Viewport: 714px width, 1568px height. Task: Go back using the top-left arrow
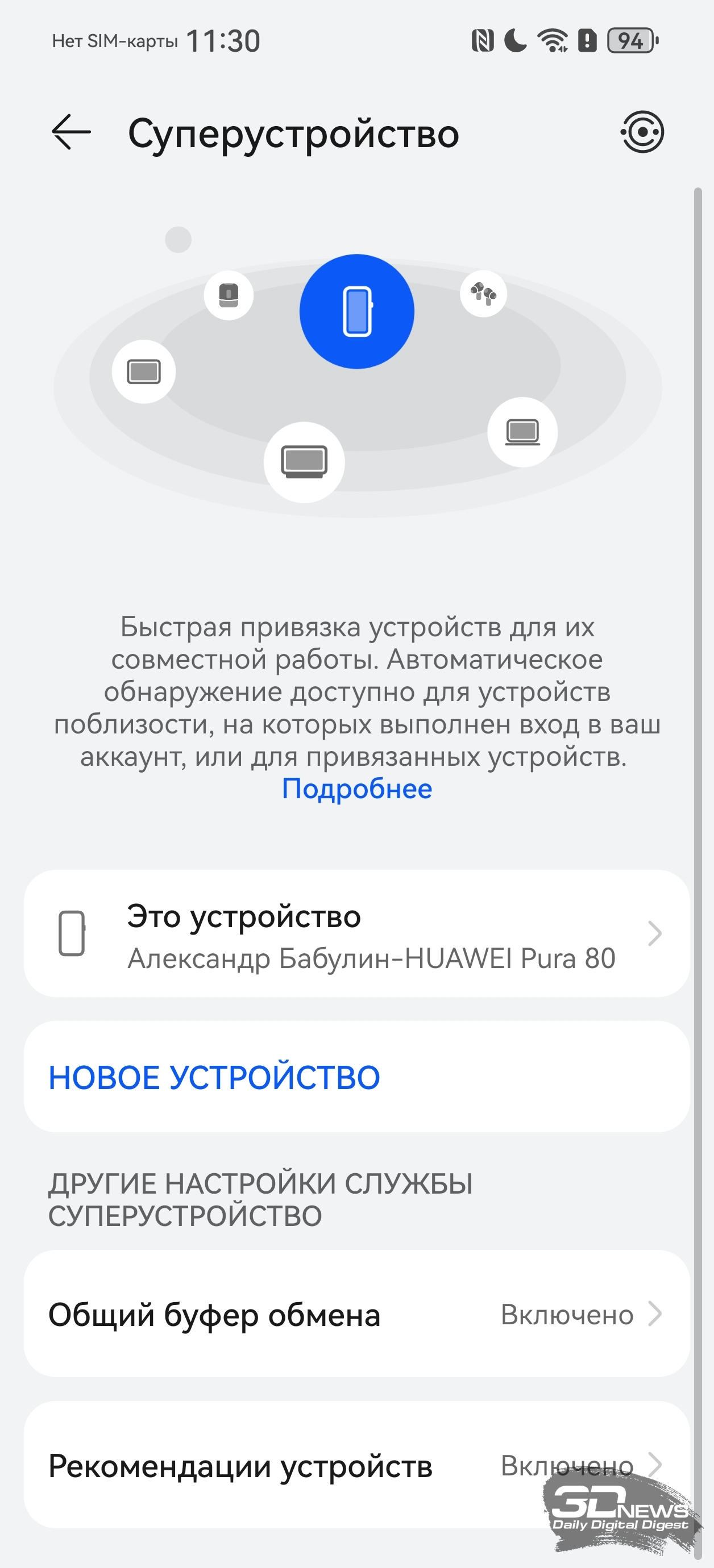coord(71,132)
